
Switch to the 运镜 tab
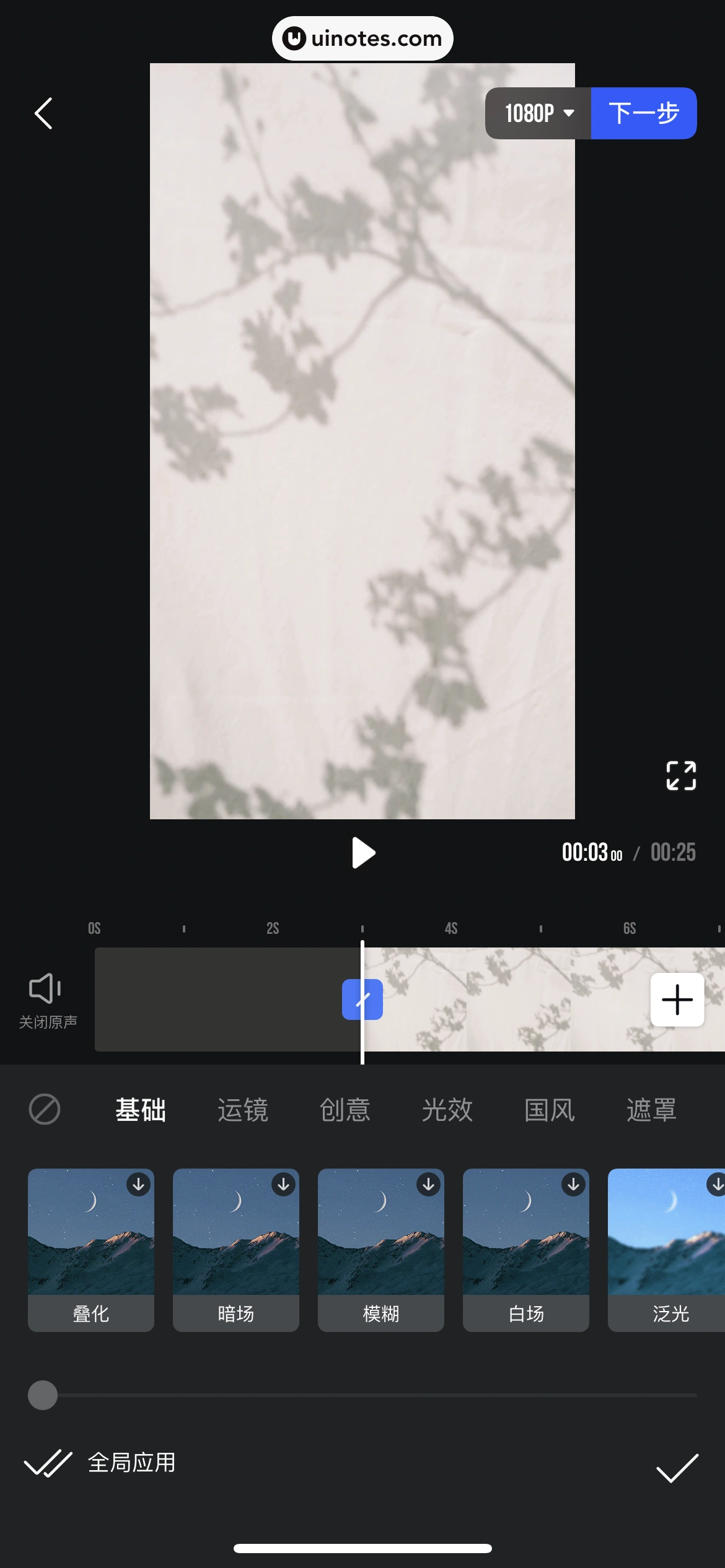(243, 1110)
